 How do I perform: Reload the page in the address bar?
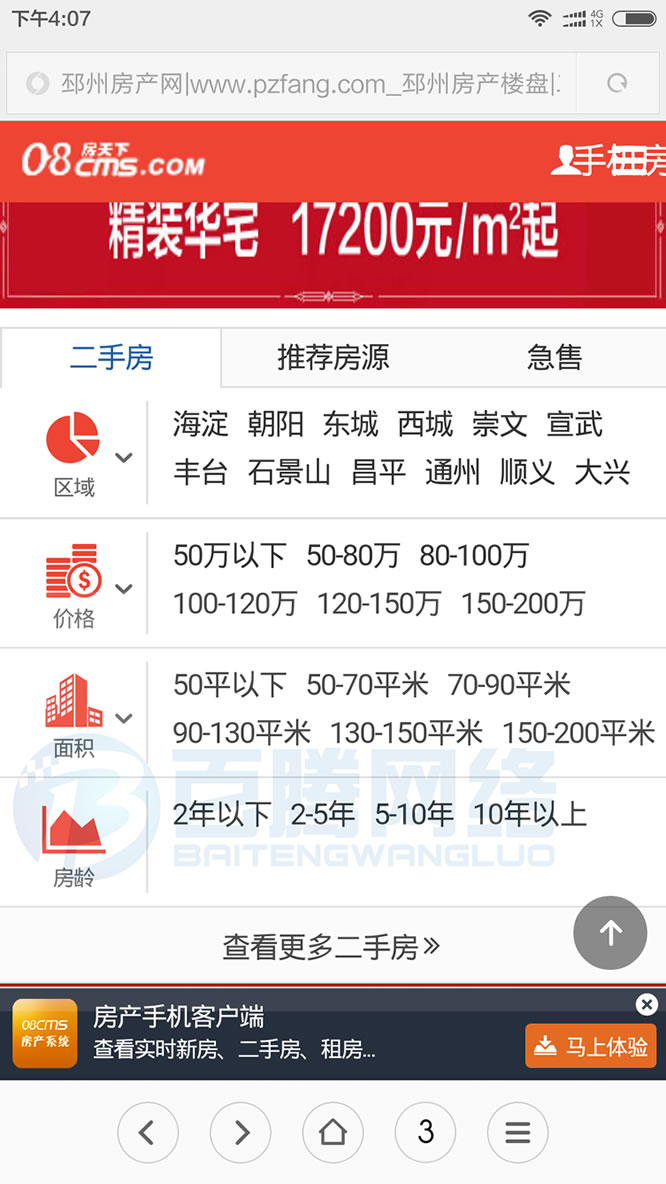click(x=618, y=83)
